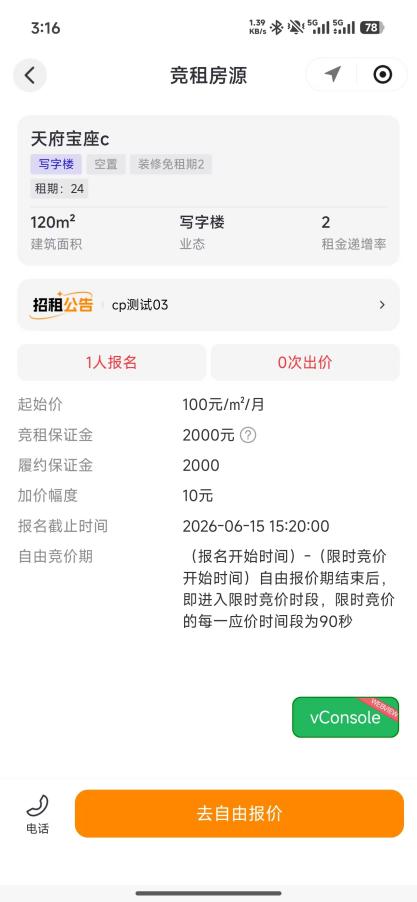Screen dimensions: 417x902
Task: Tap the 去自由报价 button
Action: [x=239, y=813]
